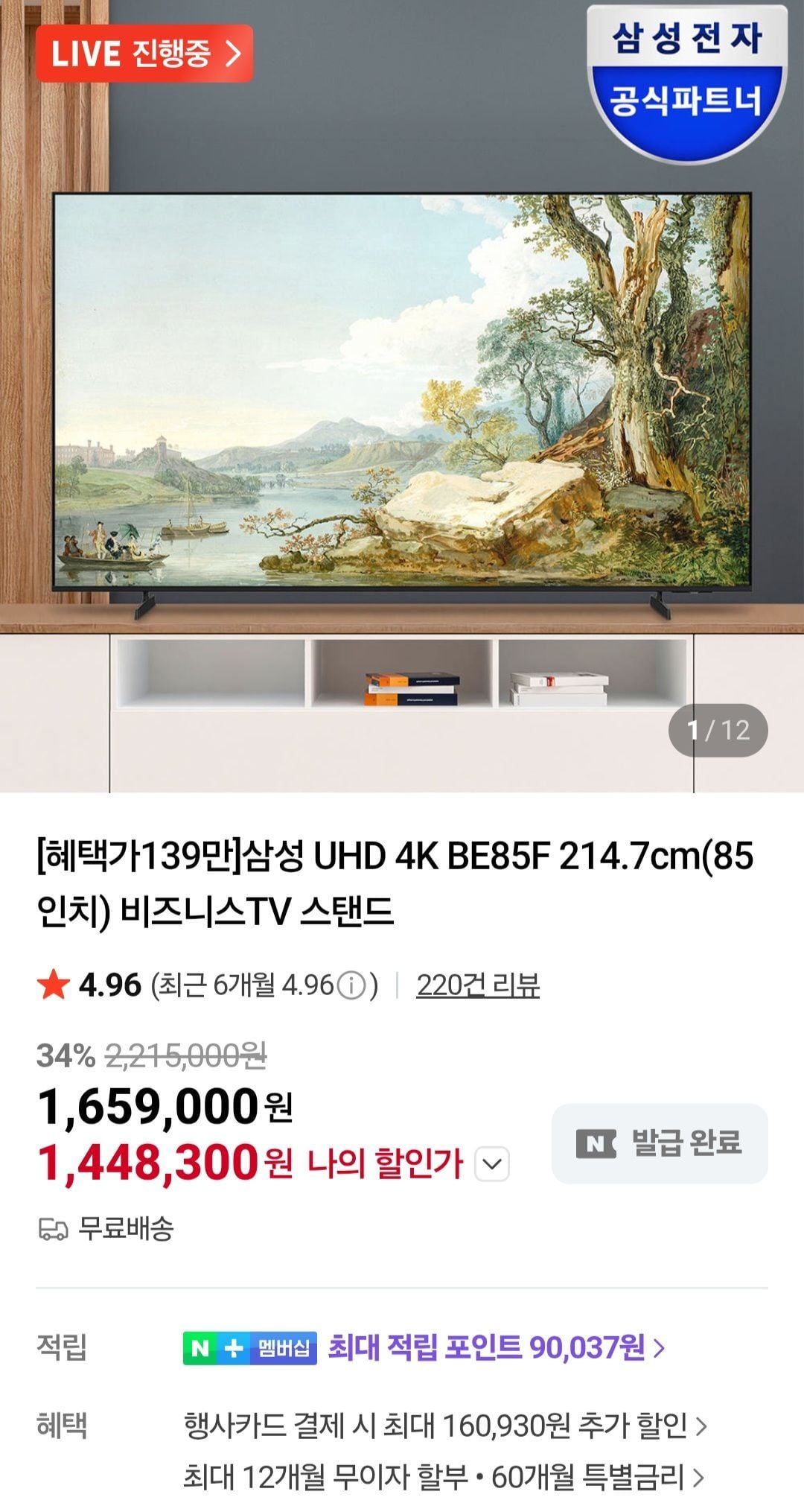Expand the 나의 할인가 dropdown arrow
The width and height of the screenshot is (804, 1512).
[492, 1163]
